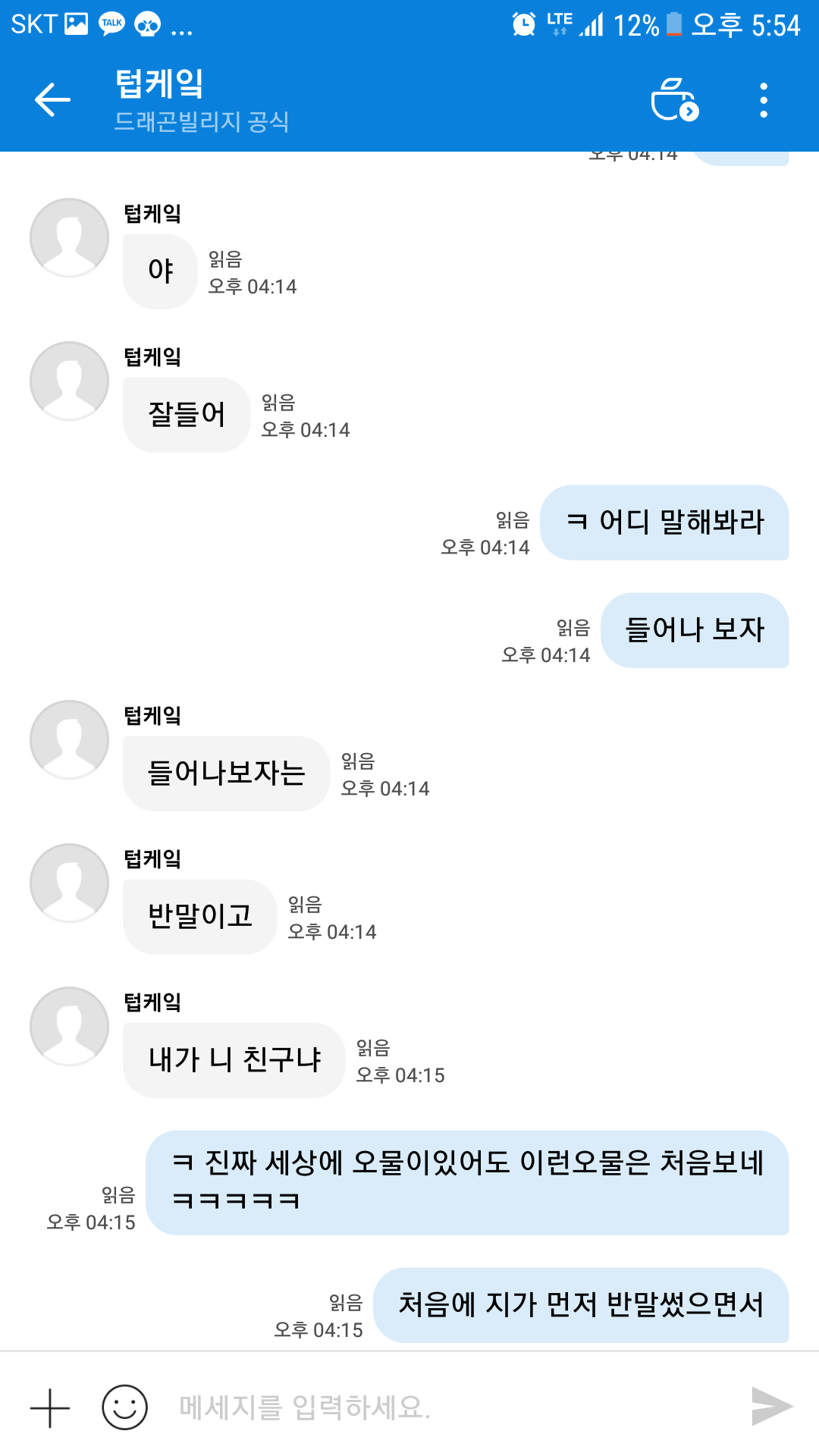Tap the cup icon in the app bar
This screenshot has width=819, height=1456.
[x=674, y=100]
